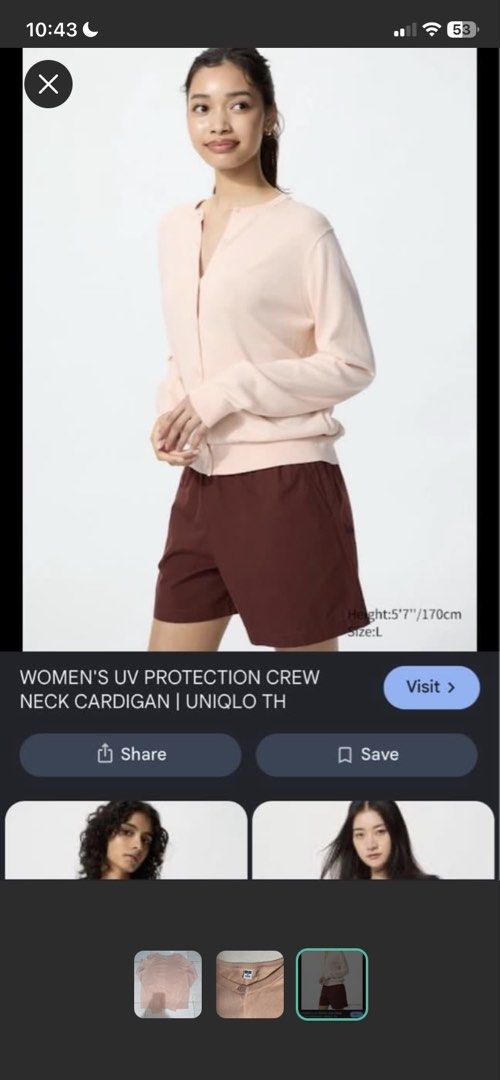Save this image result
The height and width of the screenshot is (1080, 500).
[x=366, y=755]
